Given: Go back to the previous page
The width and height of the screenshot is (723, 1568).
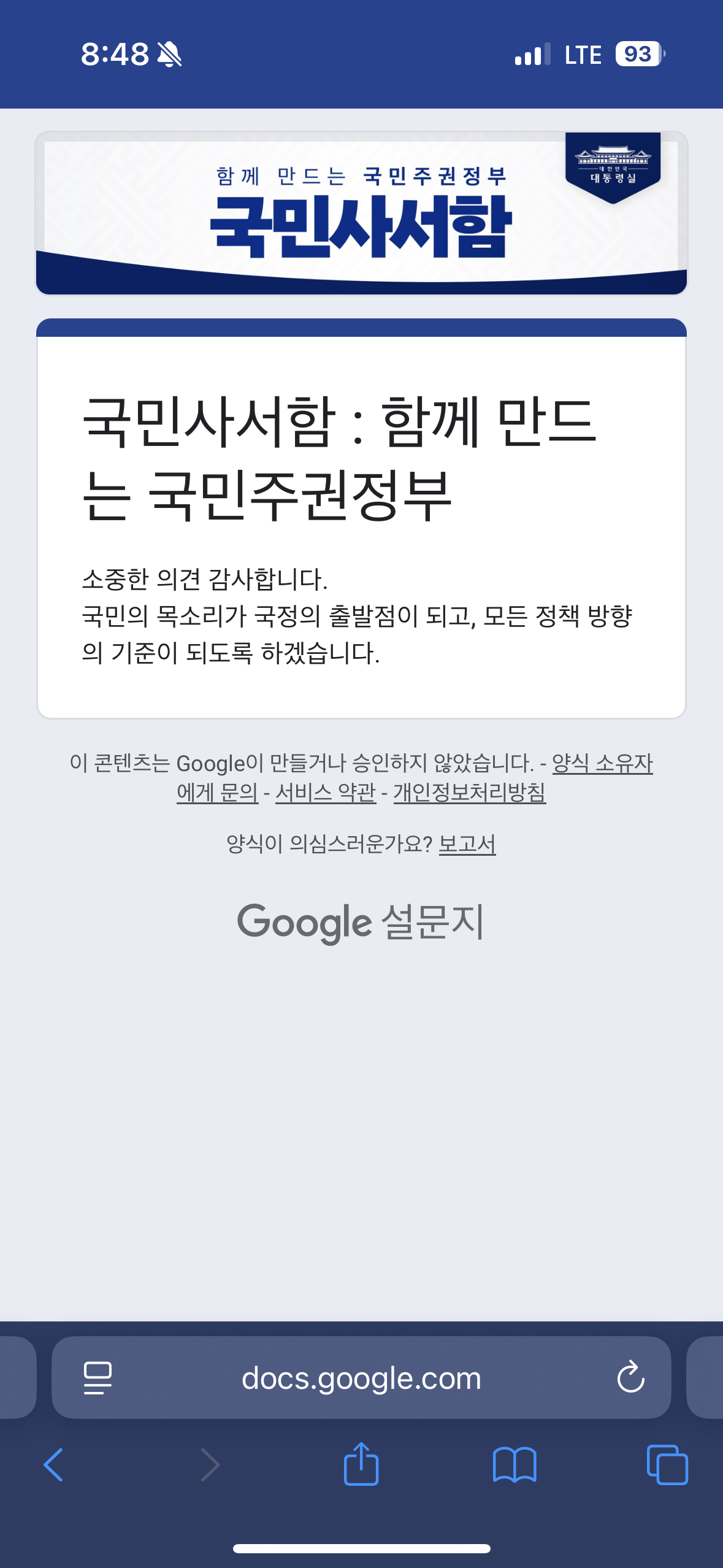Looking at the screenshot, I should coord(53,1465).
